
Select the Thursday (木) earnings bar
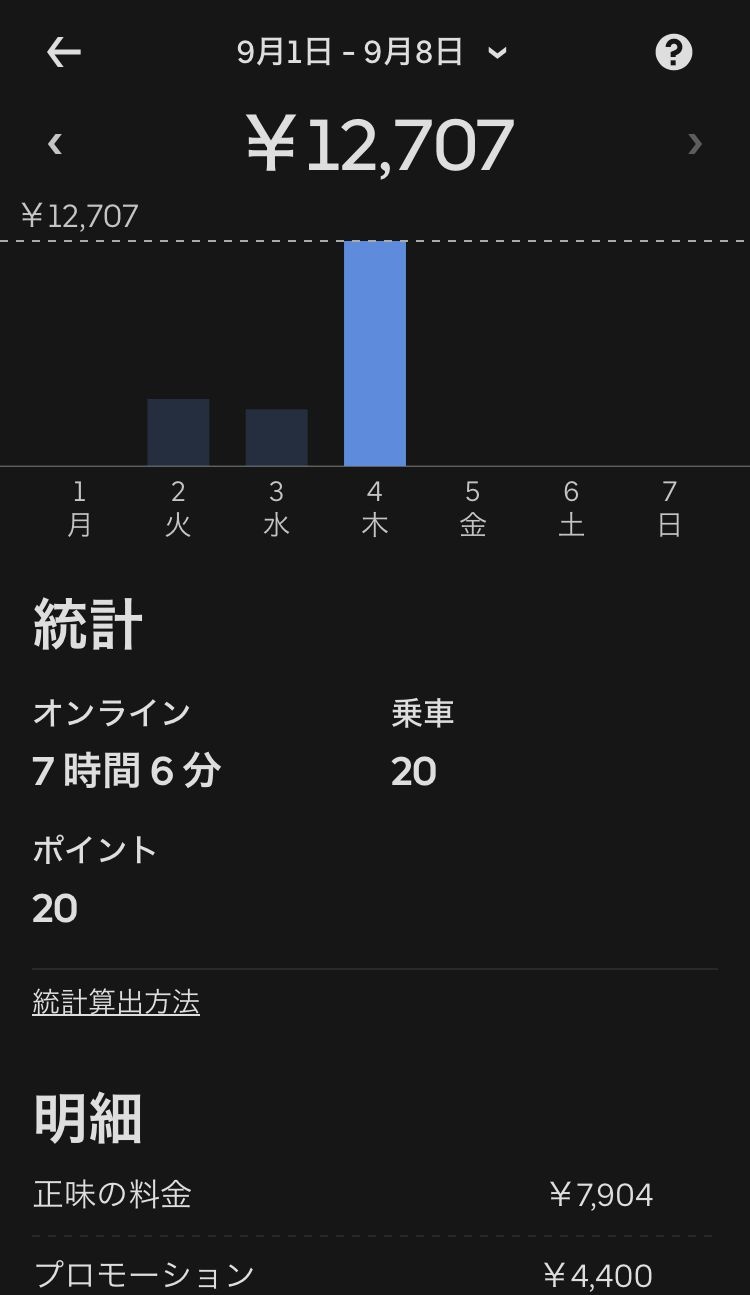point(375,353)
